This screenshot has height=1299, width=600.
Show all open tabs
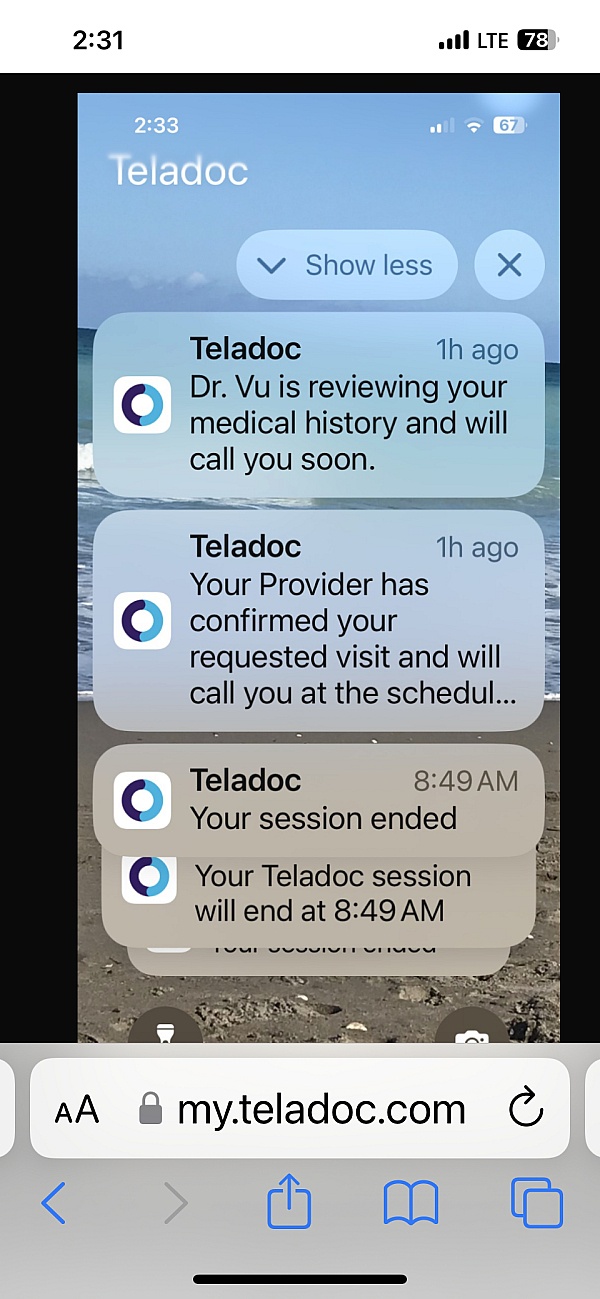coord(536,1202)
